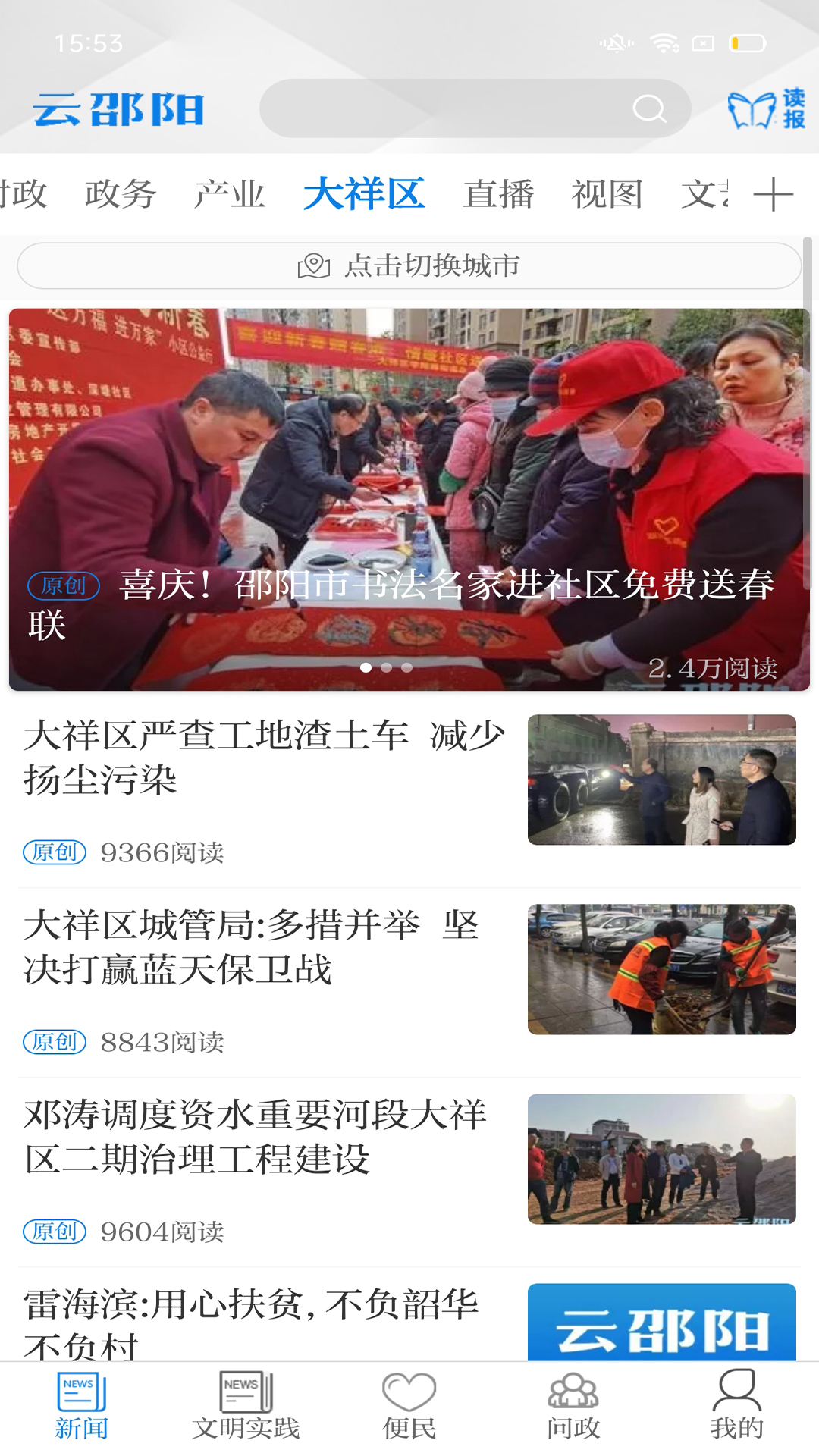819x1456 pixels.
Task: Open the 读报 newspaper reader icon
Action: (766, 108)
